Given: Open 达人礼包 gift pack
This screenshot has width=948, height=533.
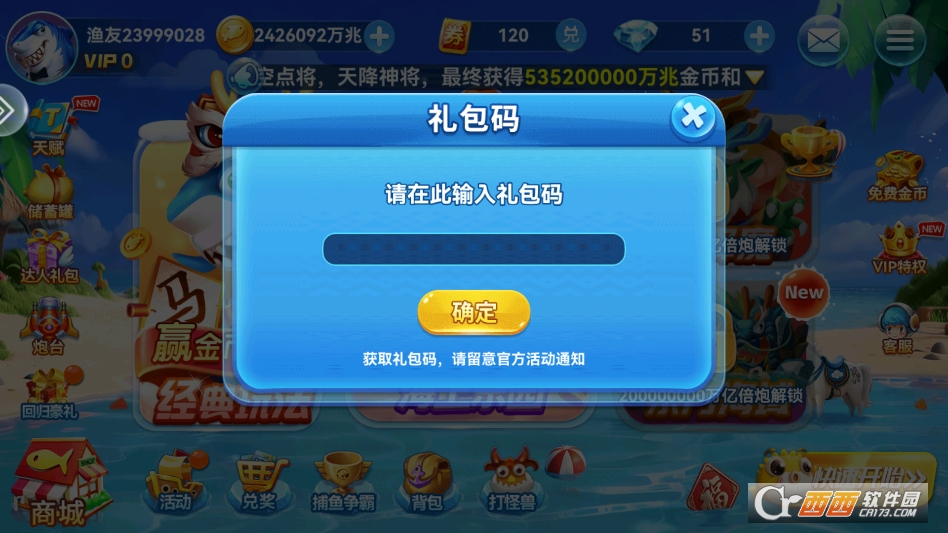Looking at the screenshot, I should click(x=50, y=257).
